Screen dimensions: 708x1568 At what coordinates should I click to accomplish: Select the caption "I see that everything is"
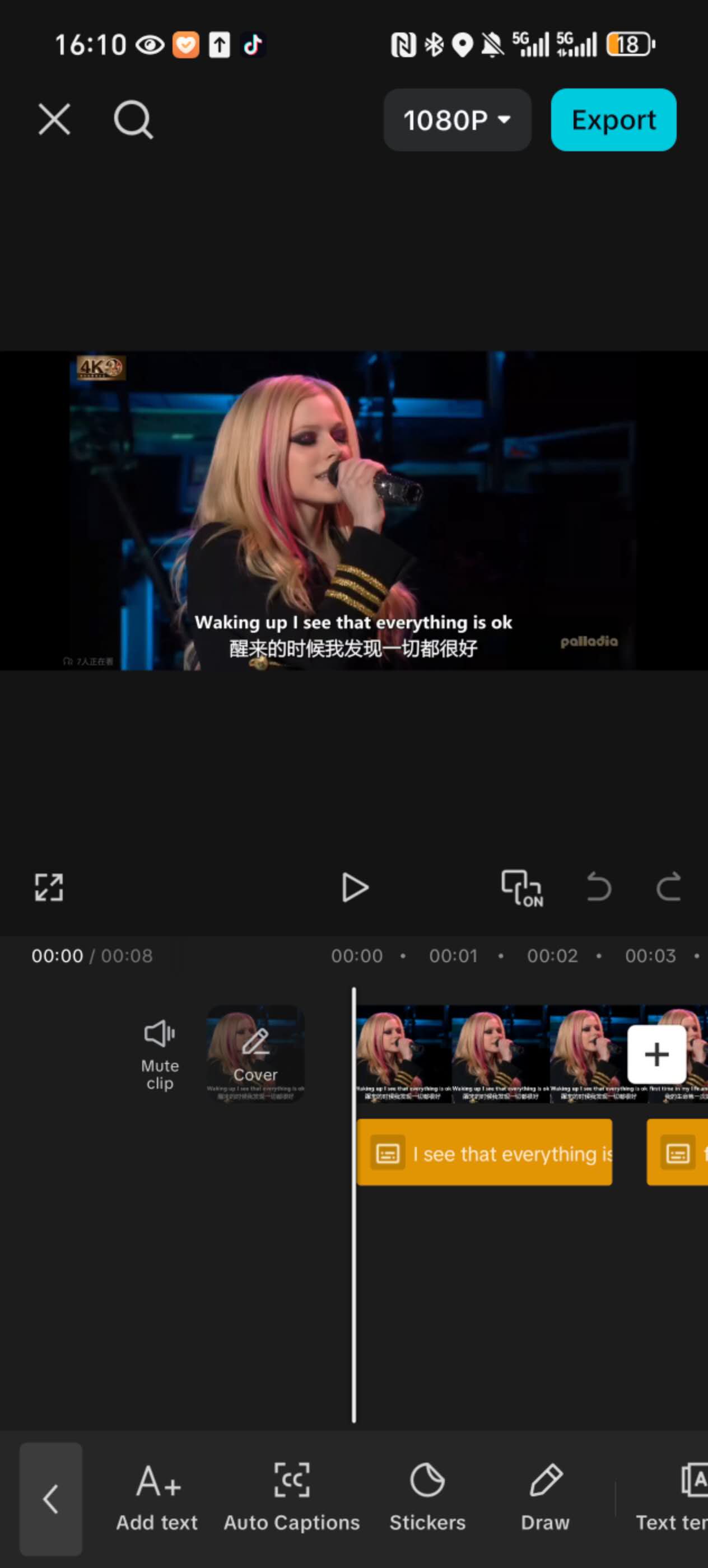click(485, 1154)
